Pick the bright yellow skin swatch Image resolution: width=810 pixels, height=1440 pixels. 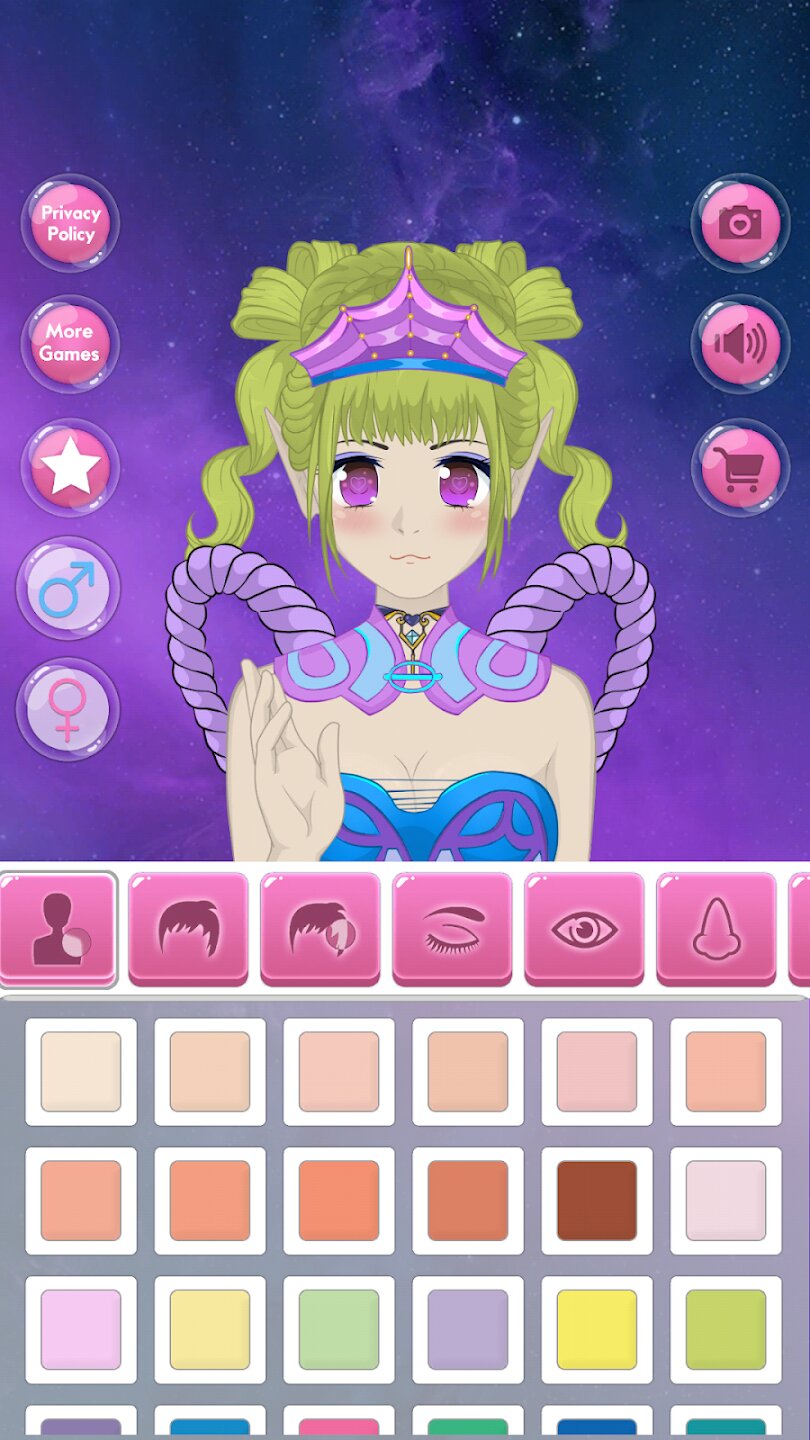(x=597, y=1329)
